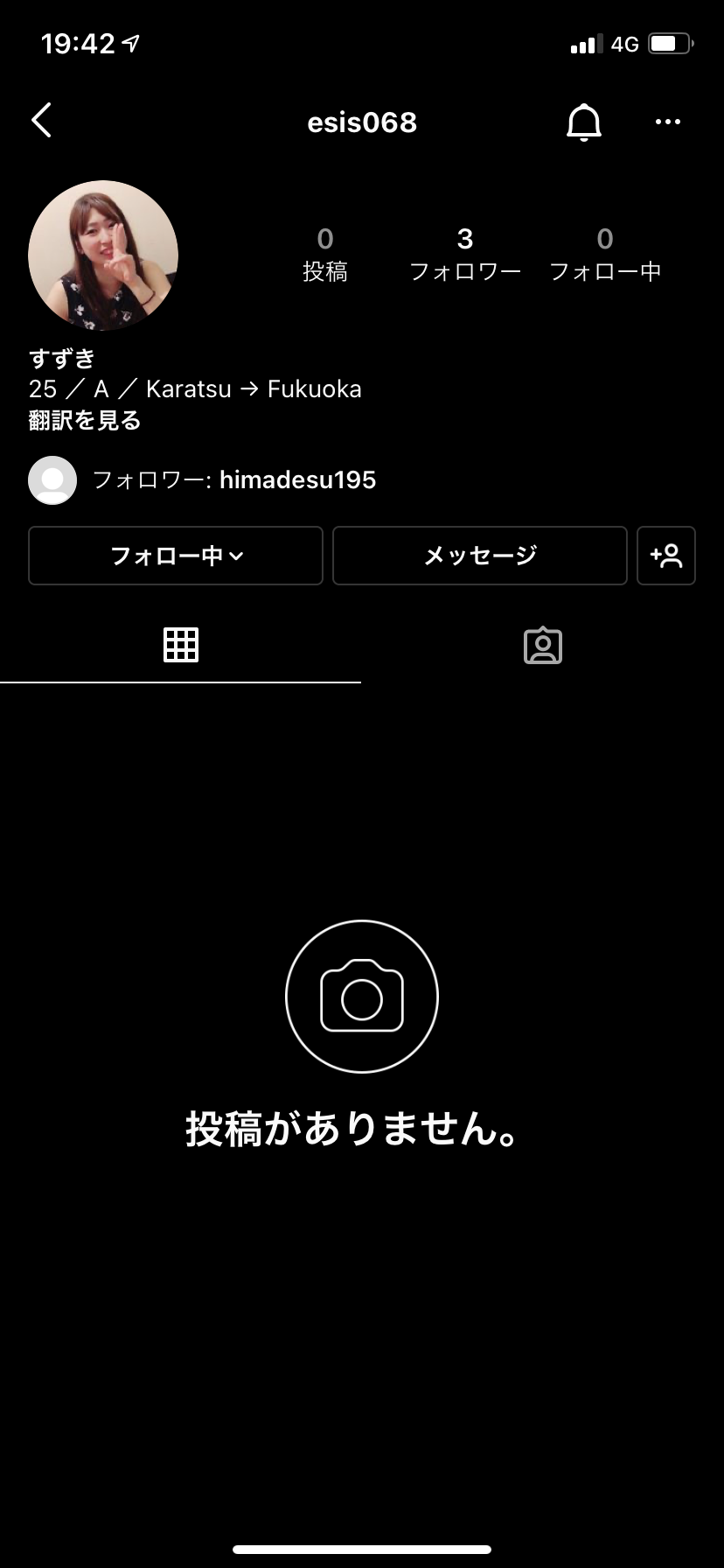The width and height of the screenshot is (724, 1568).
Task: Tap 翻訳を見る to translate the bio
Action: (85, 421)
